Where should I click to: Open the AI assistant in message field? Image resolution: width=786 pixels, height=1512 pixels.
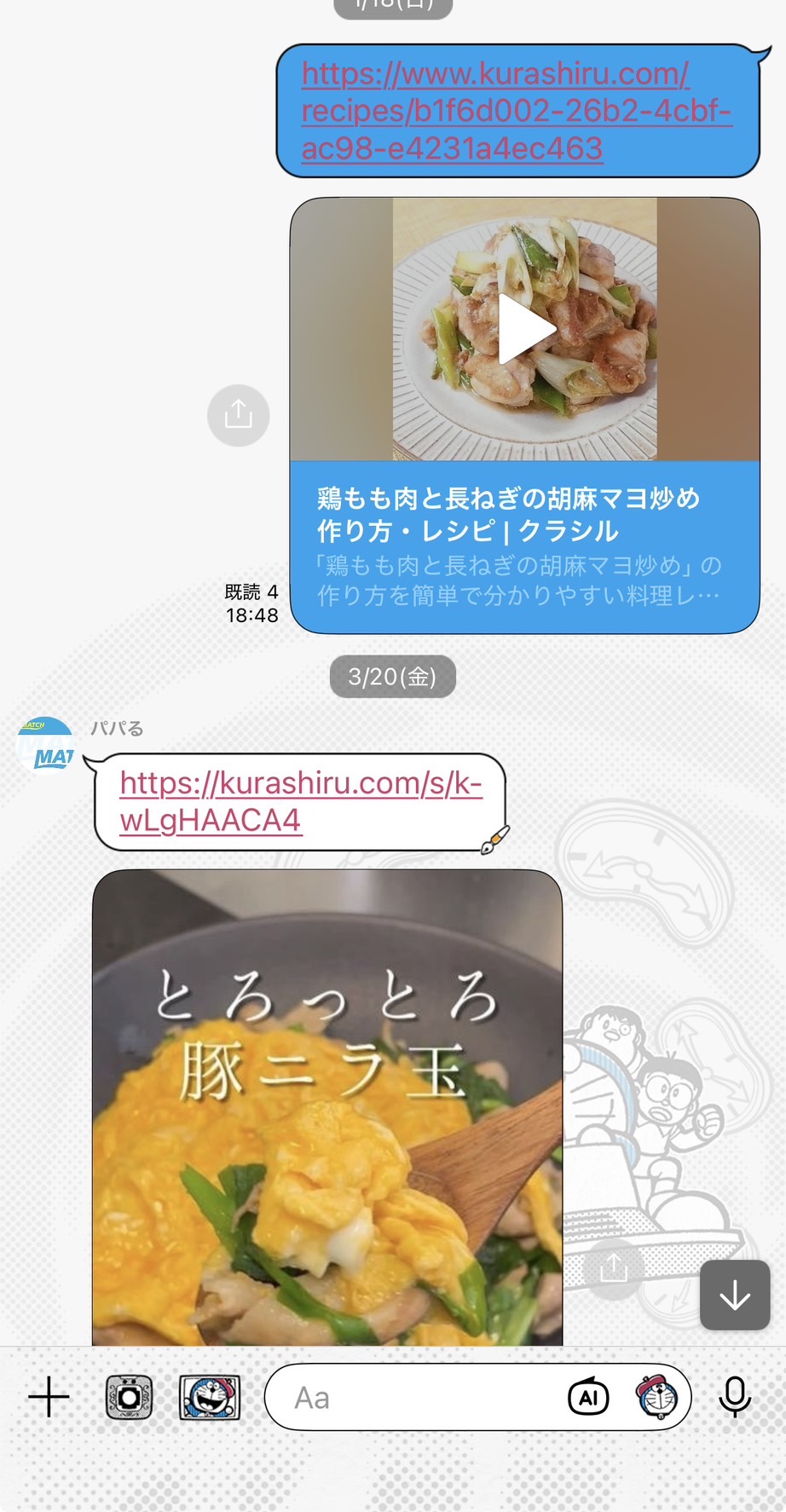pos(588,1398)
